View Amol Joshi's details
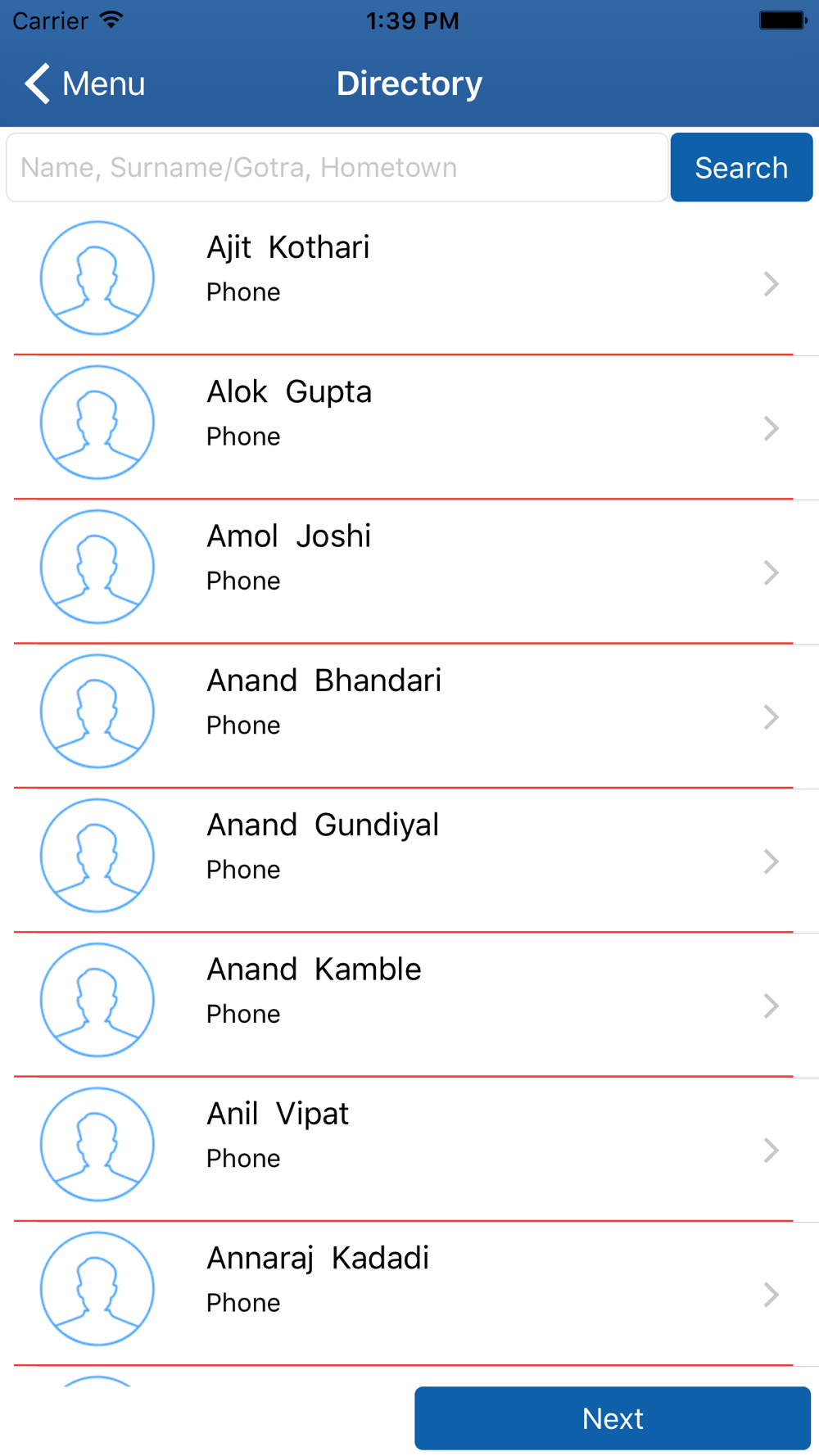819x1456 pixels. point(409,572)
